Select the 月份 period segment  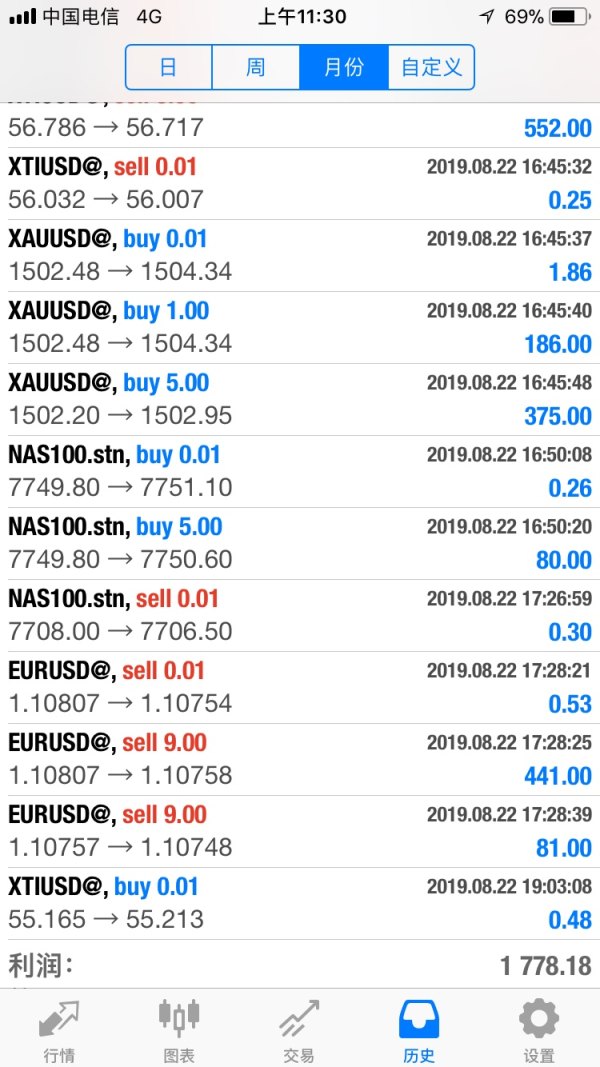pyautogui.click(x=344, y=67)
